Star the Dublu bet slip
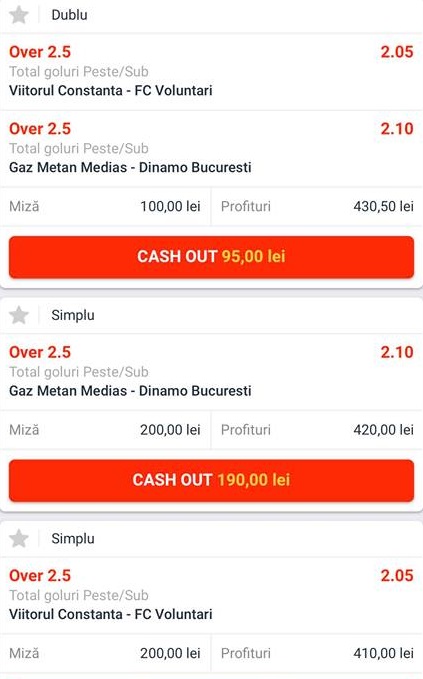The image size is (423, 679). tap(19, 15)
